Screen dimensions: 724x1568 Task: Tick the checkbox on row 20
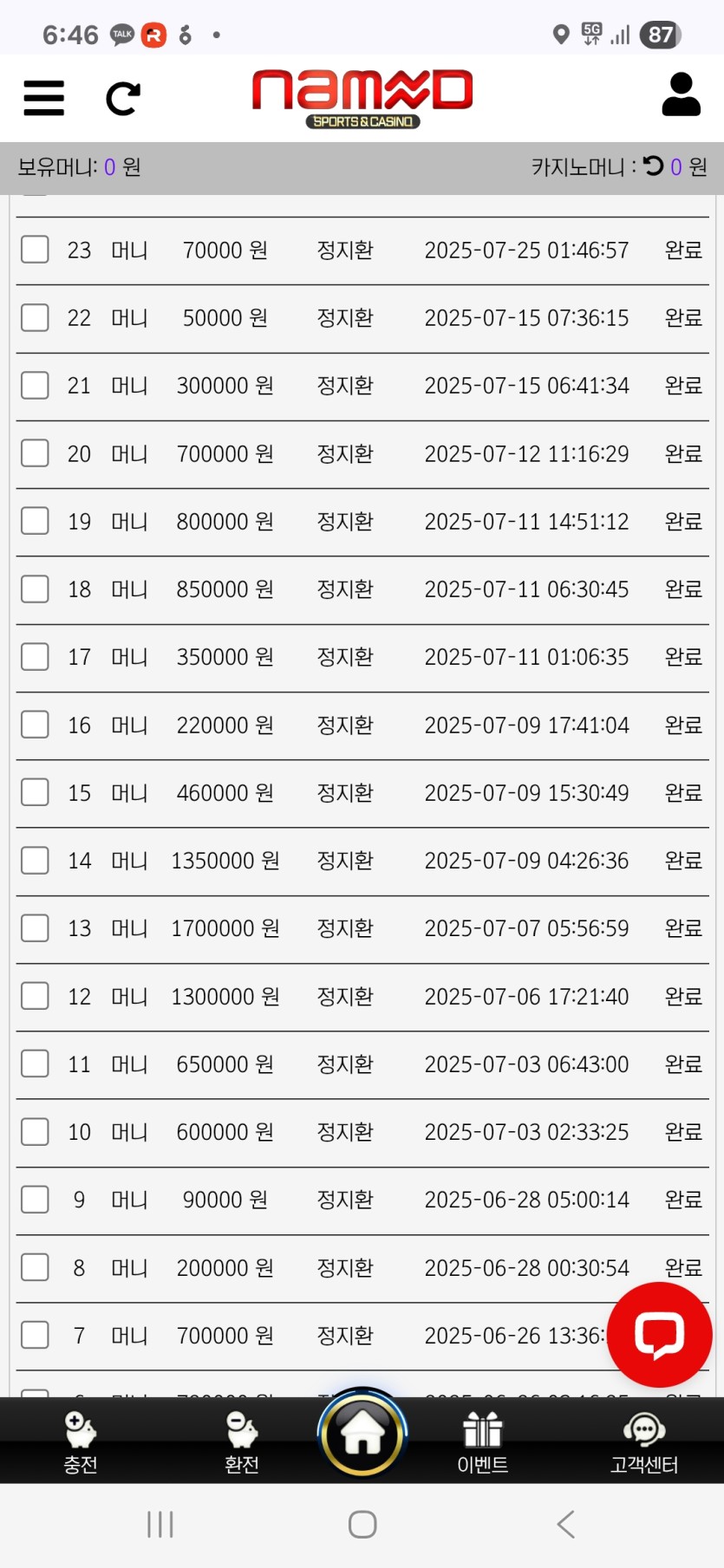pyautogui.click(x=35, y=453)
